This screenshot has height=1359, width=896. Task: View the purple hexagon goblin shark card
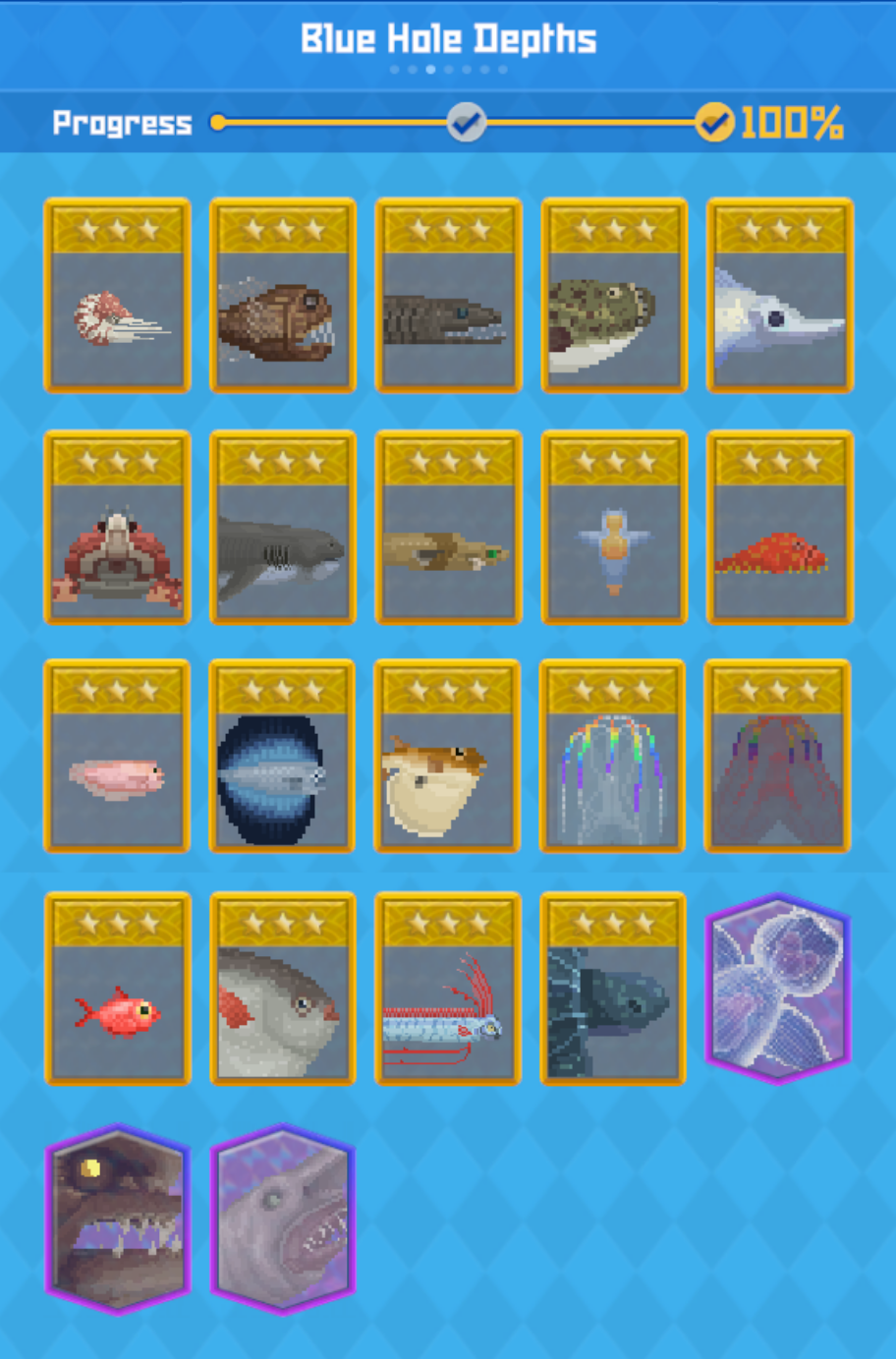click(283, 1219)
